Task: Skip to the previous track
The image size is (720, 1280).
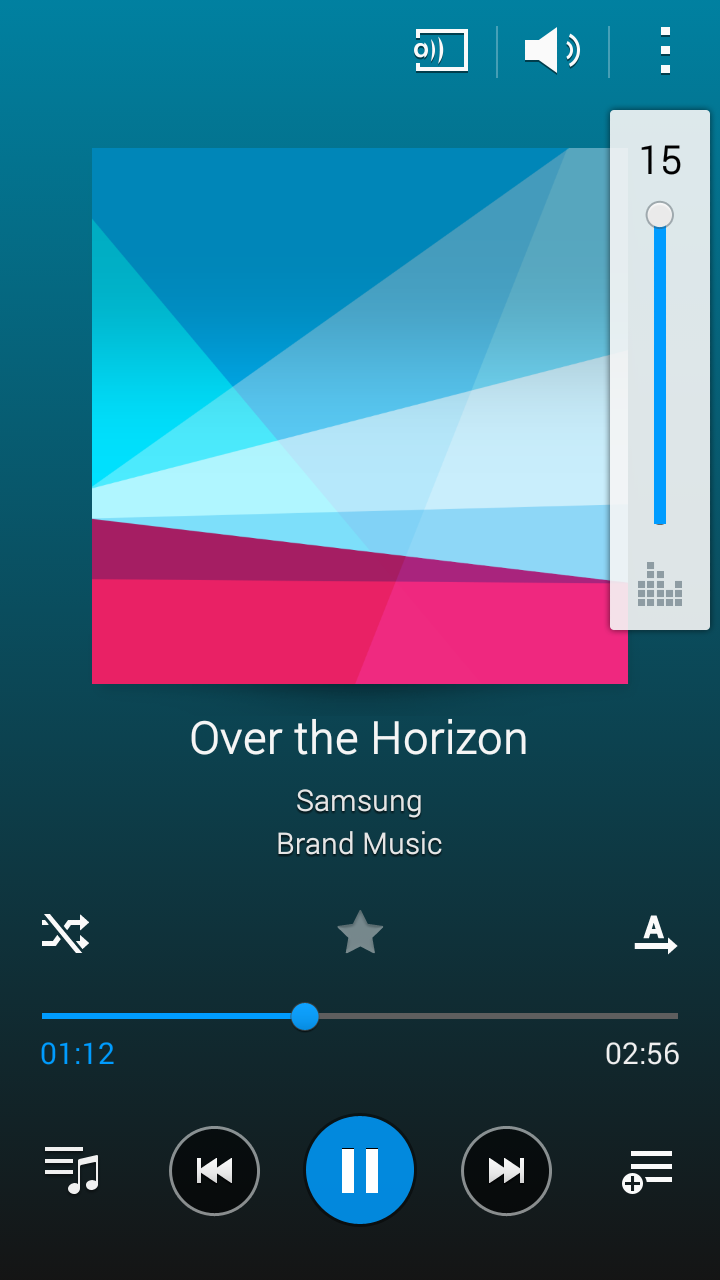Action: point(214,1170)
